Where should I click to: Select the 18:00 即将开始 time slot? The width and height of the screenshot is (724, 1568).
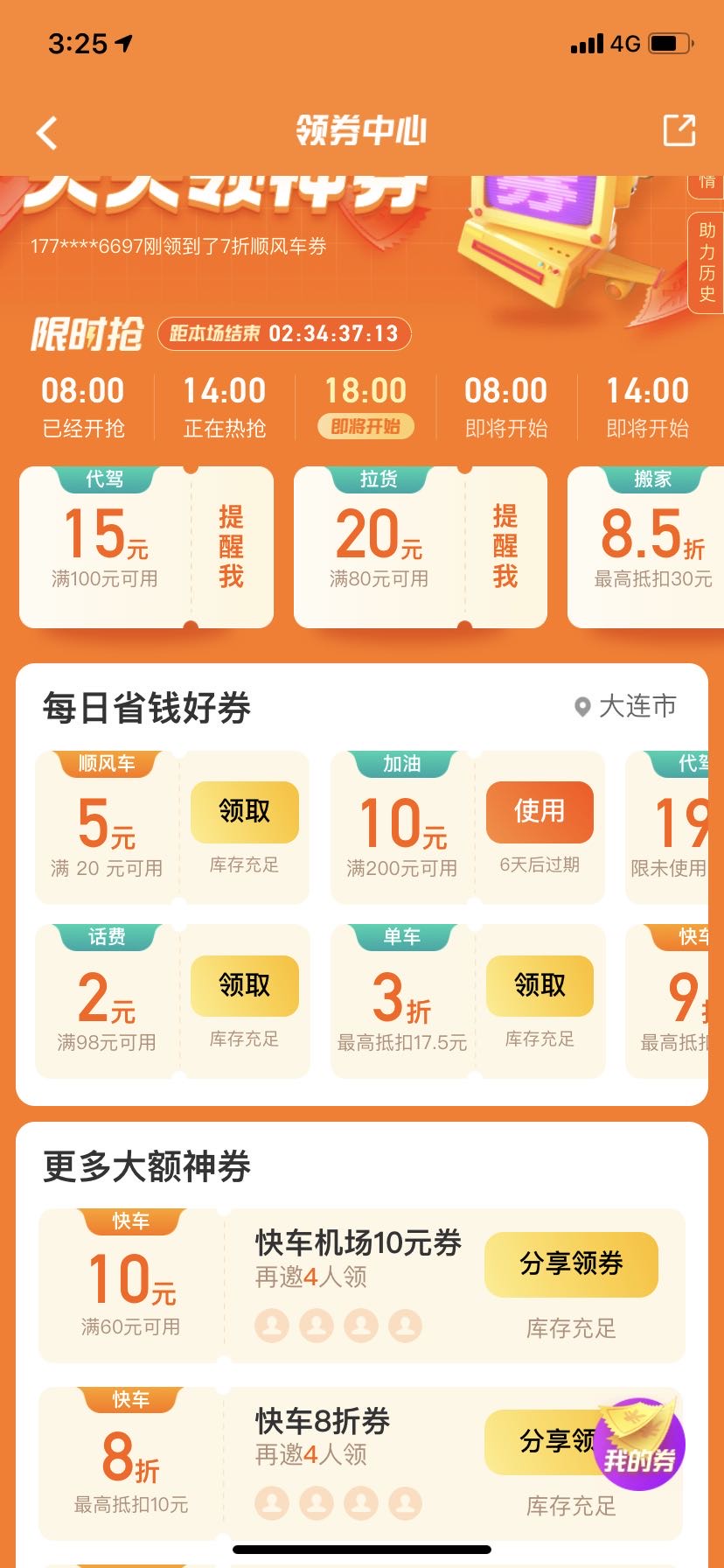pyautogui.click(x=365, y=406)
